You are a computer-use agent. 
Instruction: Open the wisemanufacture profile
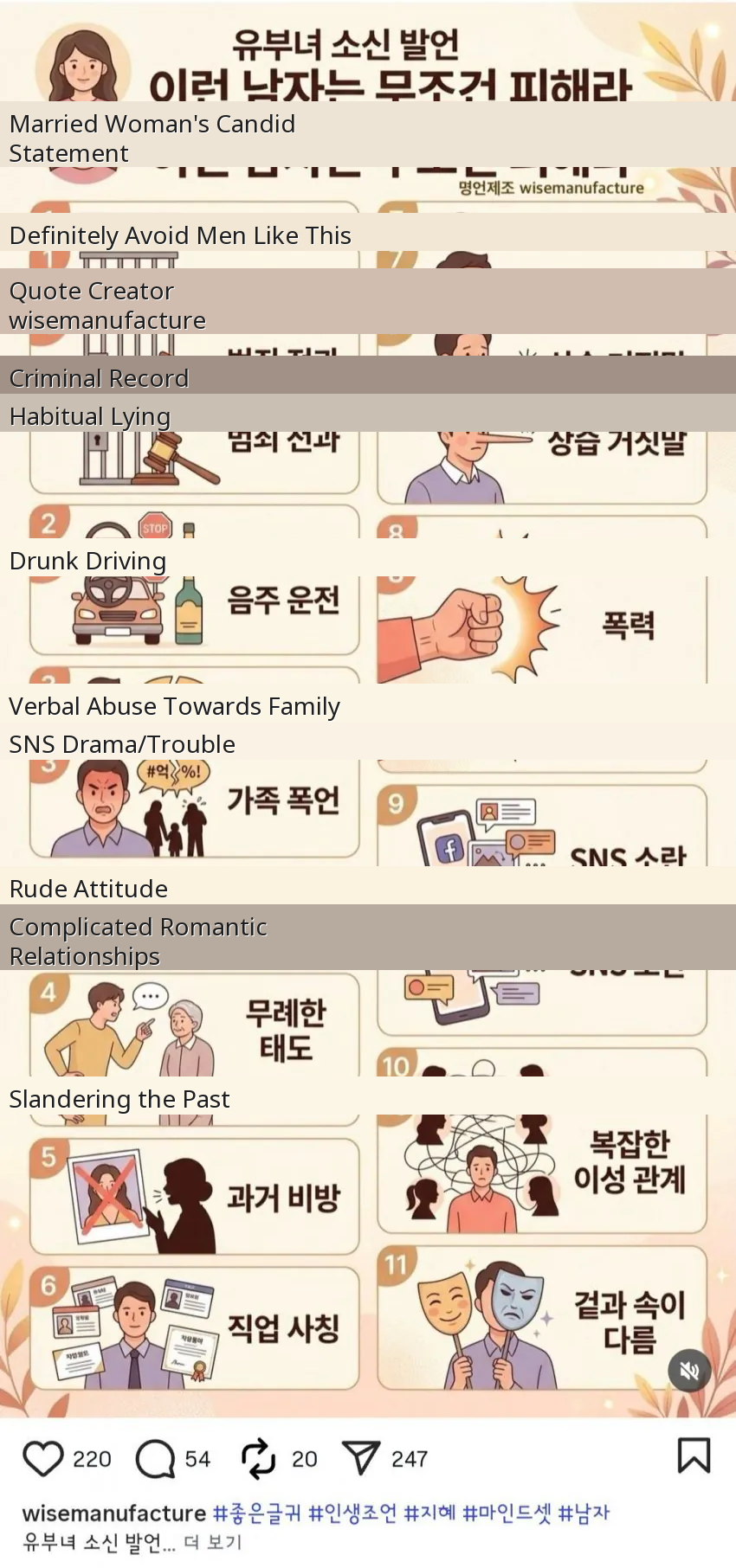[113, 1513]
